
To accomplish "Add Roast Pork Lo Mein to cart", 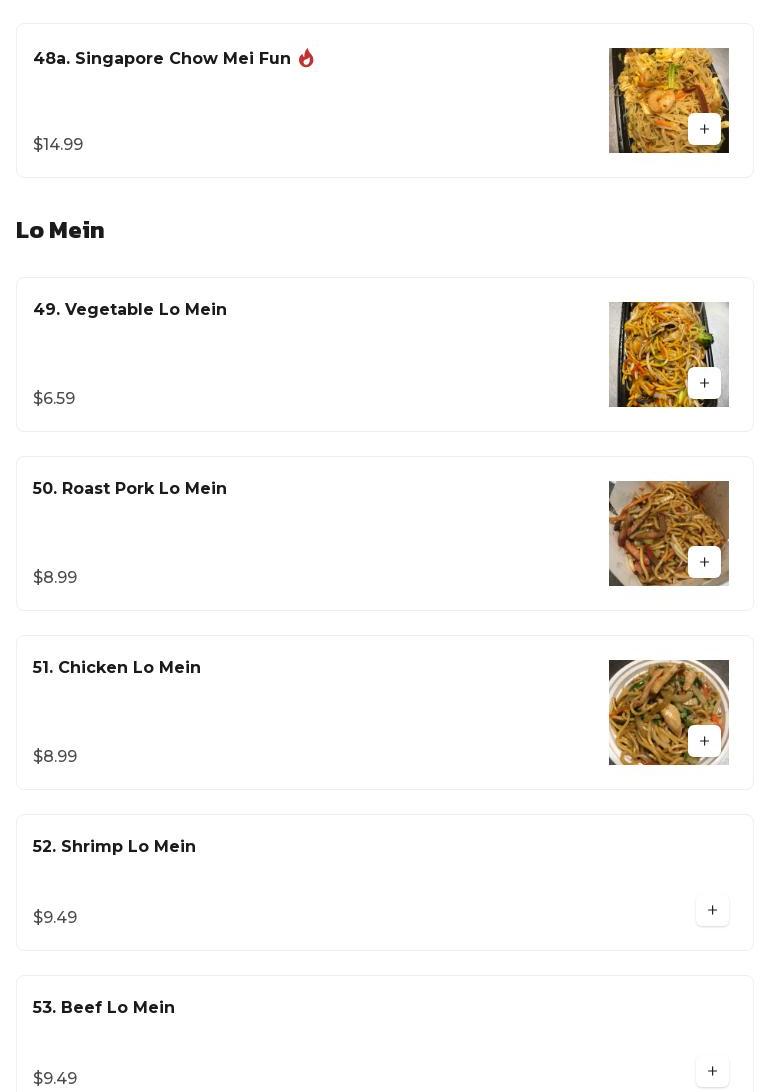I will pyautogui.click(x=704, y=563).
